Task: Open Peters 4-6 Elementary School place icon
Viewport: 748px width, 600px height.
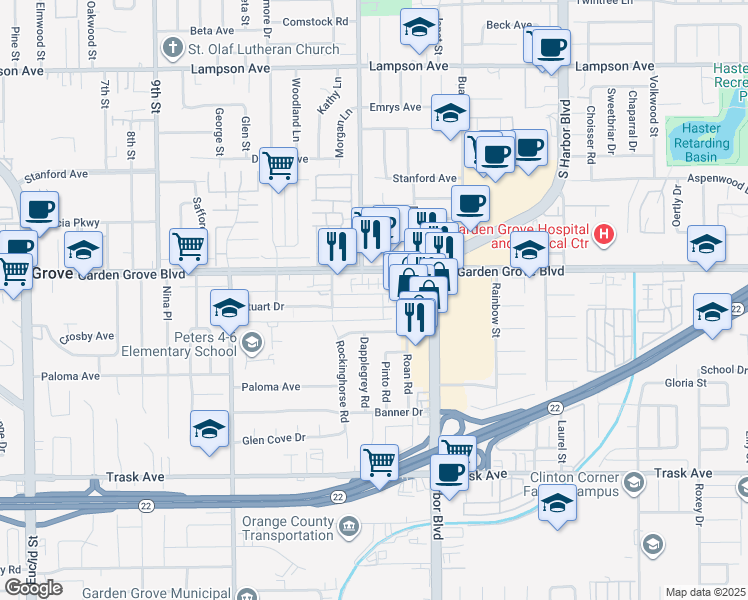Action: click(x=252, y=342)
